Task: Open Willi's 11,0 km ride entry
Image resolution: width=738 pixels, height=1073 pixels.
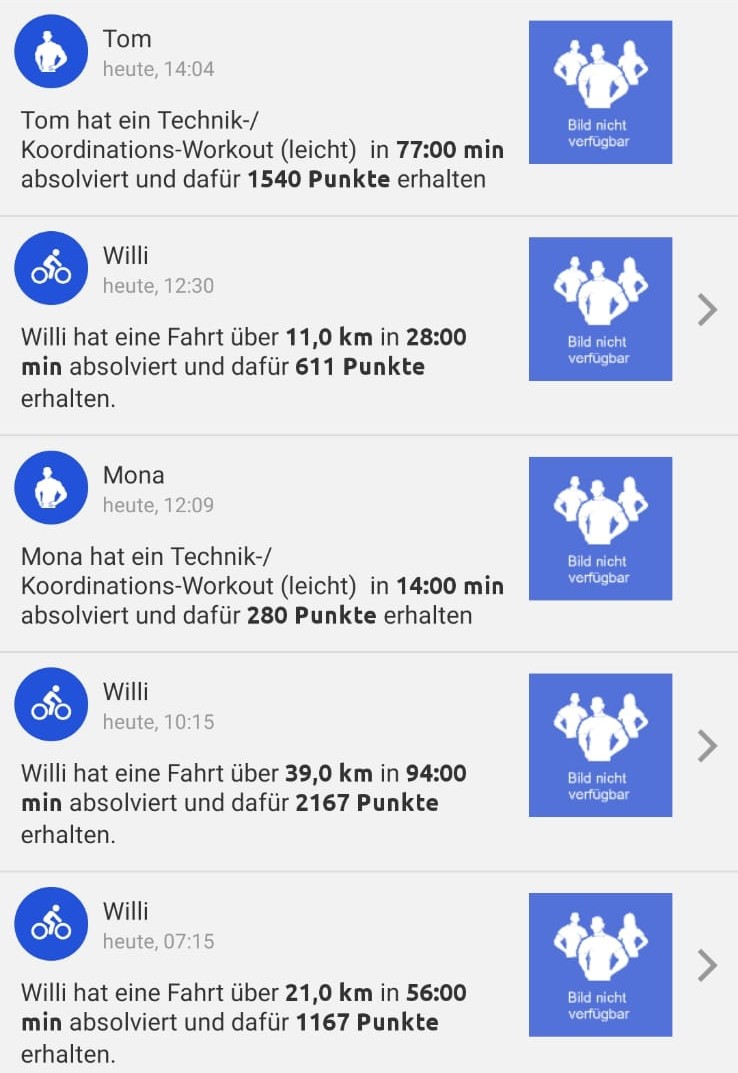Action: 707,310
